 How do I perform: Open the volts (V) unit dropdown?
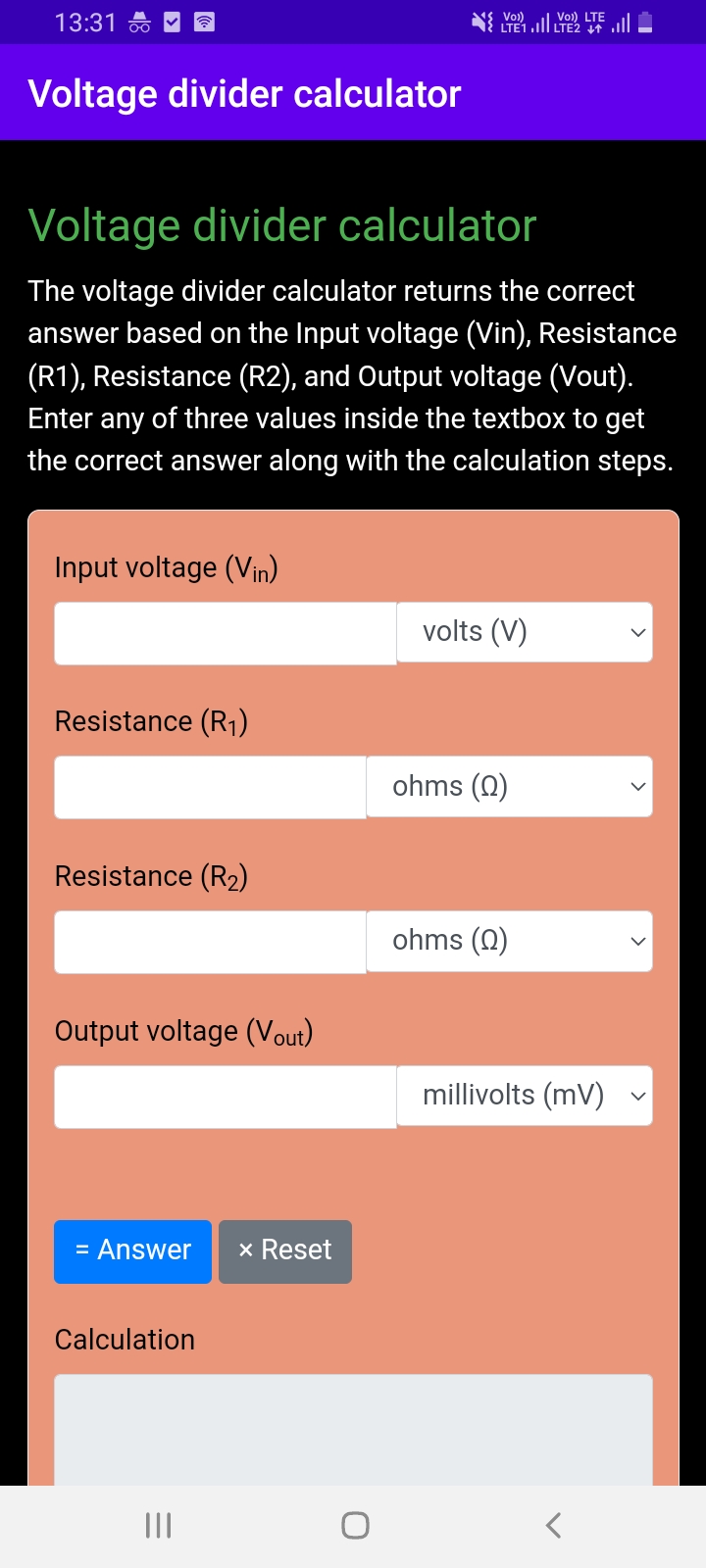point(525,632)
